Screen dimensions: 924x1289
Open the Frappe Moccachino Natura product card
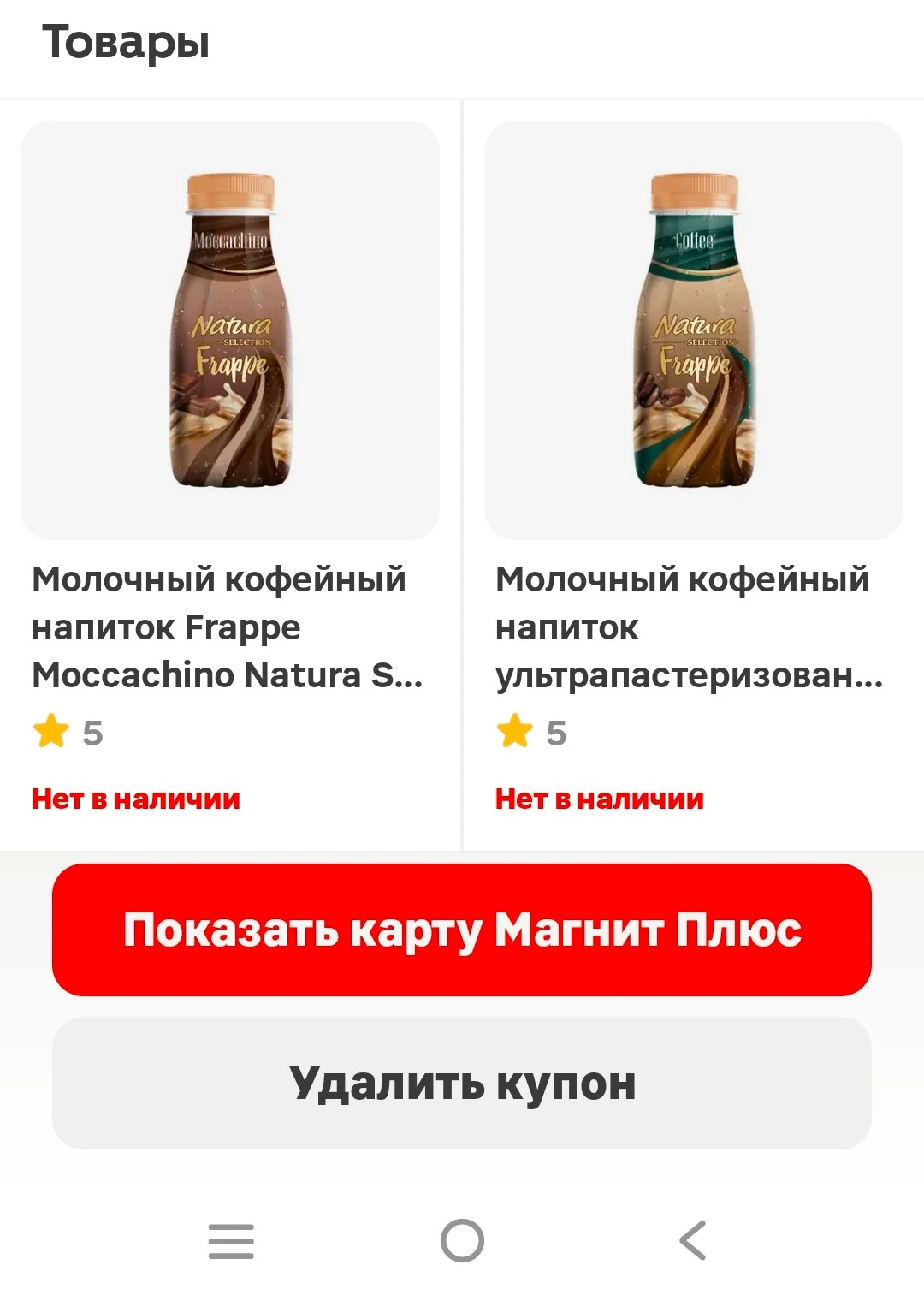point(229,475)
